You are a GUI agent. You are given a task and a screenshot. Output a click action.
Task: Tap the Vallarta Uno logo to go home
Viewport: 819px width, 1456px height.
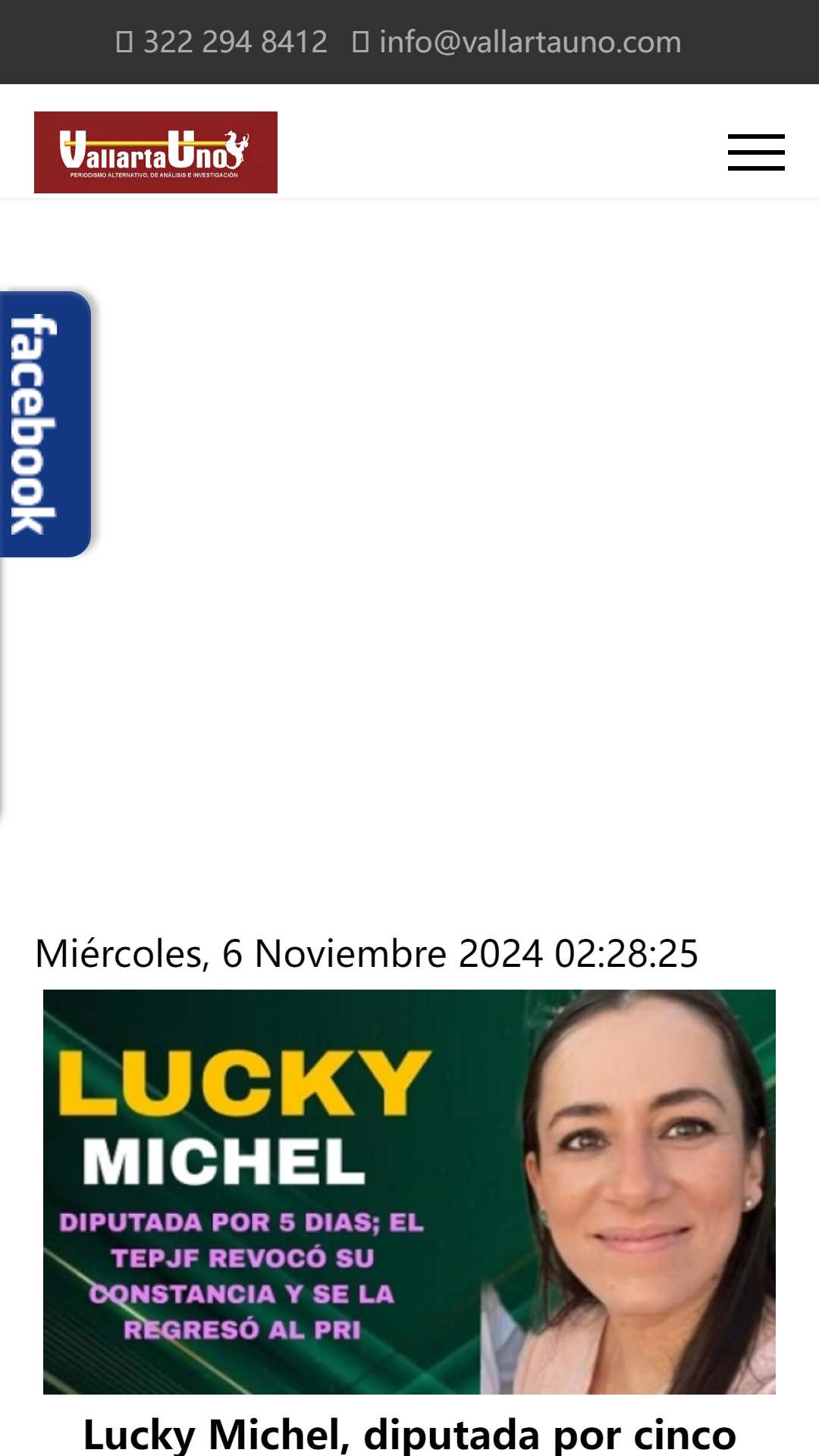tap(155, 152)
